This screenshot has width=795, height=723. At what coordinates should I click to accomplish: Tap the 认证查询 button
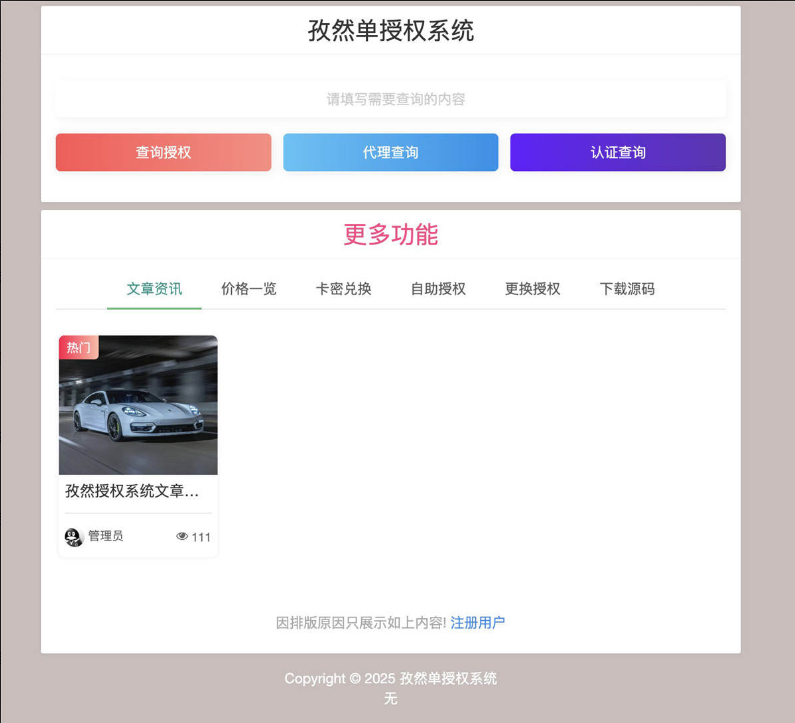click(x=617, y=152)
